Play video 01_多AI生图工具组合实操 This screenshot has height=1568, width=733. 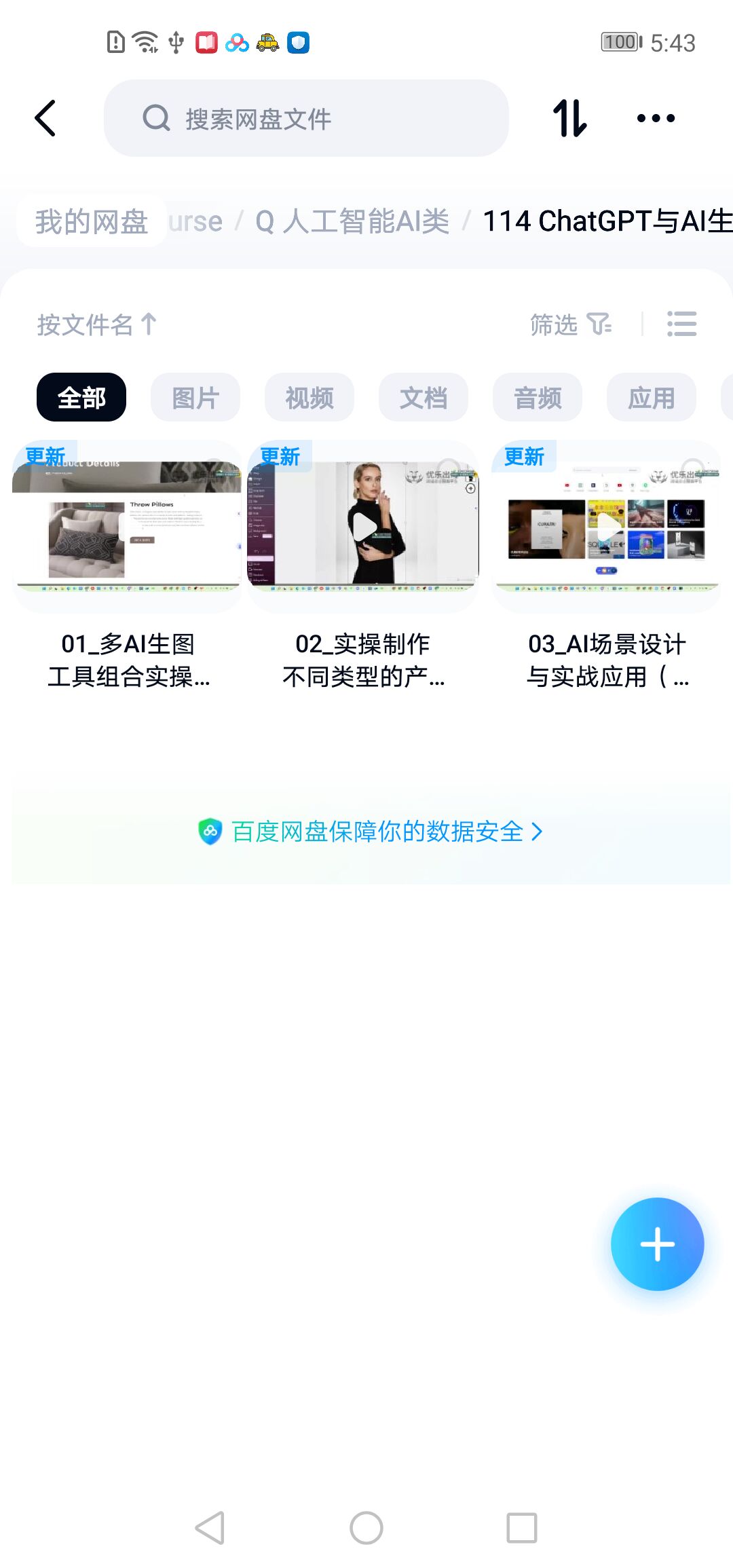pyautogui.click(x=128, y=527)
